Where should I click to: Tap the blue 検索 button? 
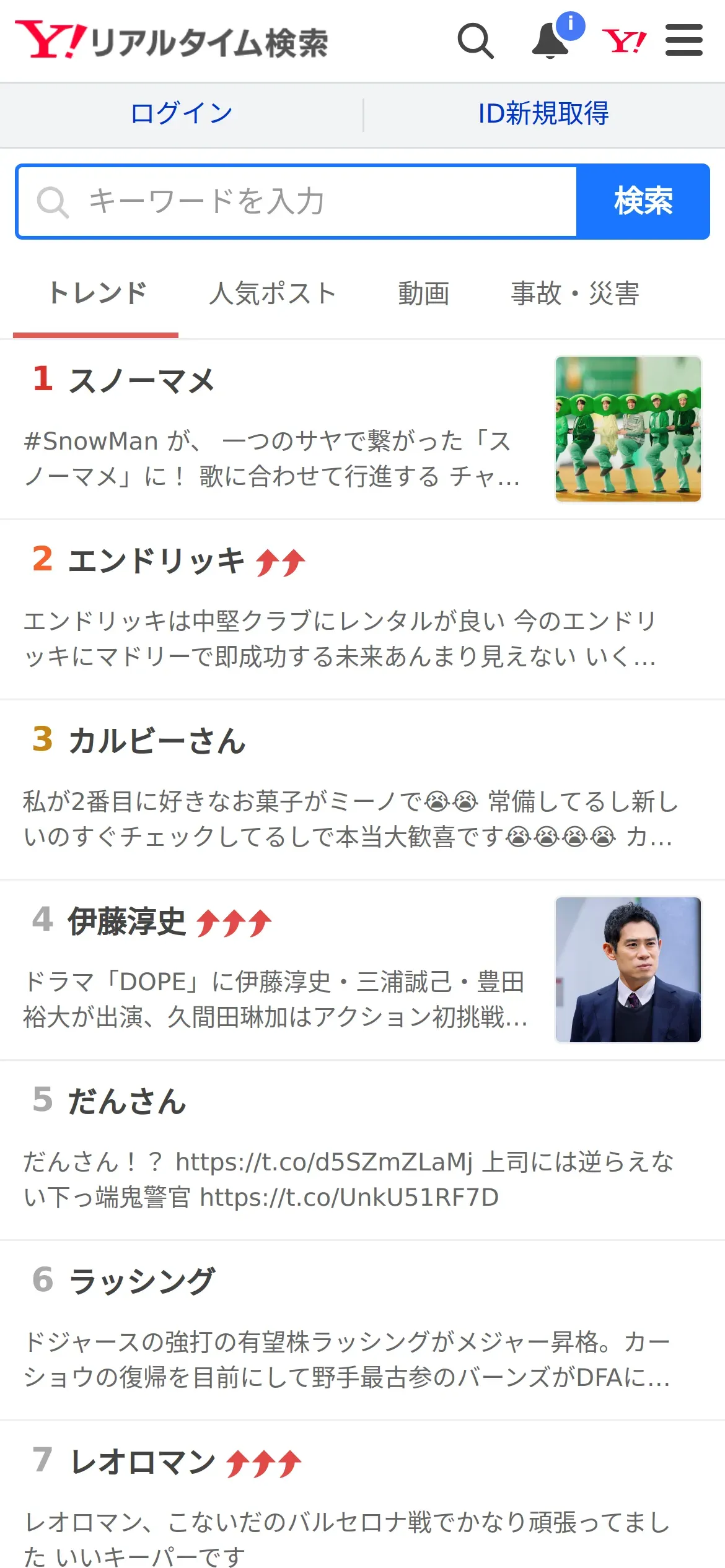click(643, 201)
